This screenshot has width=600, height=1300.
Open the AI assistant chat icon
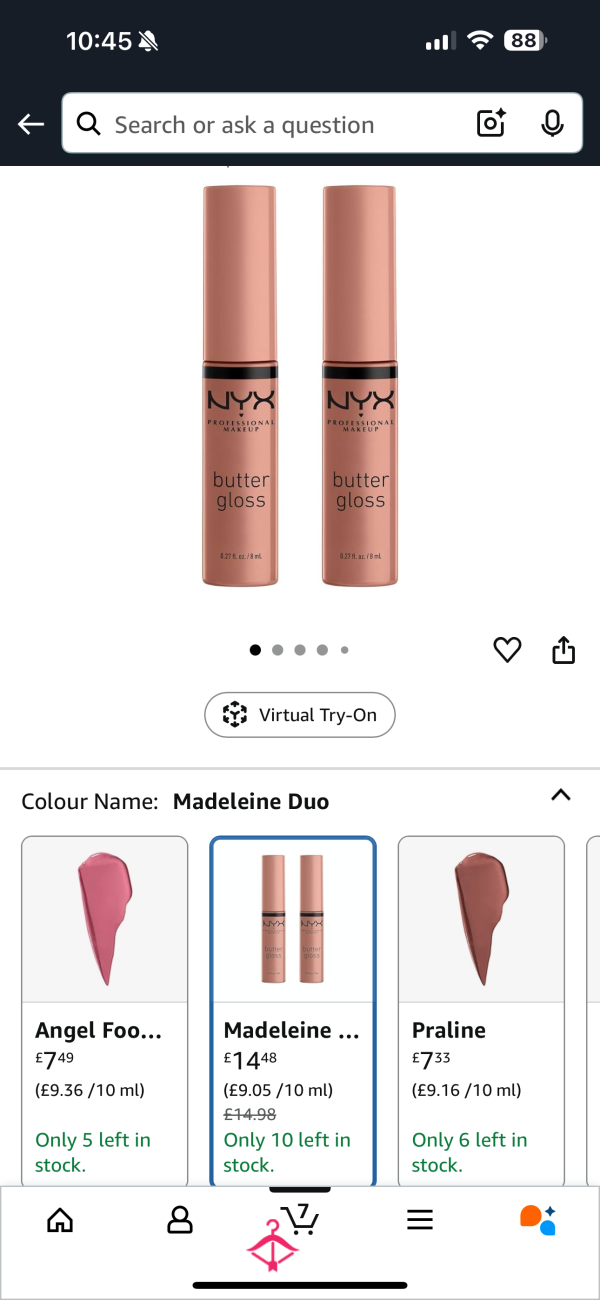[538, 1220]
